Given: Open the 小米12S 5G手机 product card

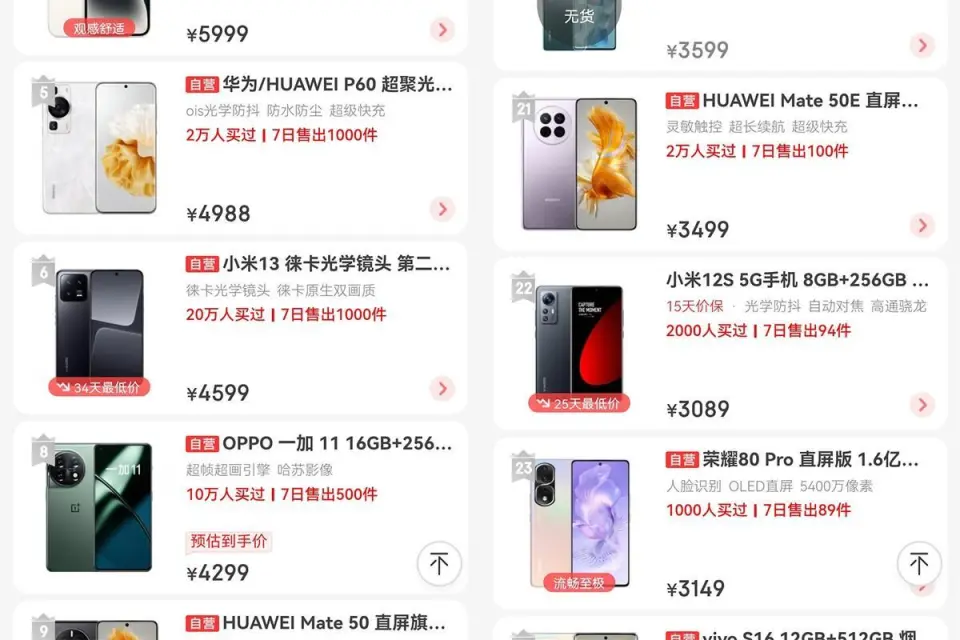Looking at the screenshot, I should [x=797, y=281].
